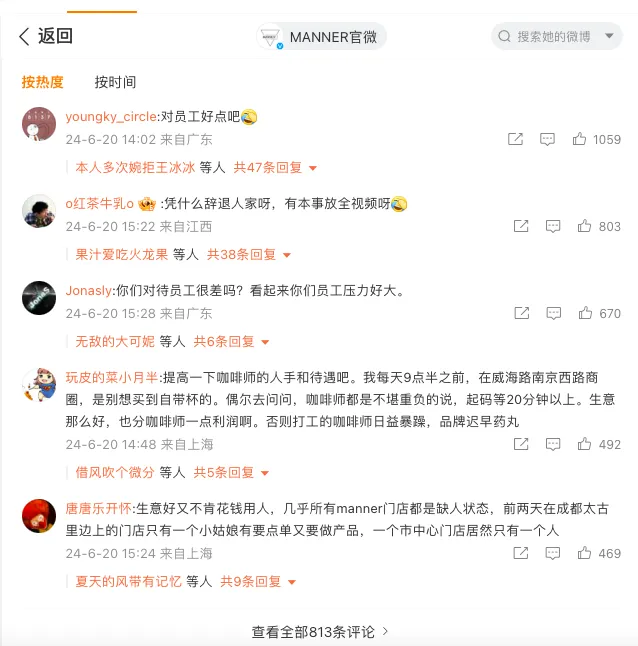Repost youngky_circle's comment

[516, 140]
